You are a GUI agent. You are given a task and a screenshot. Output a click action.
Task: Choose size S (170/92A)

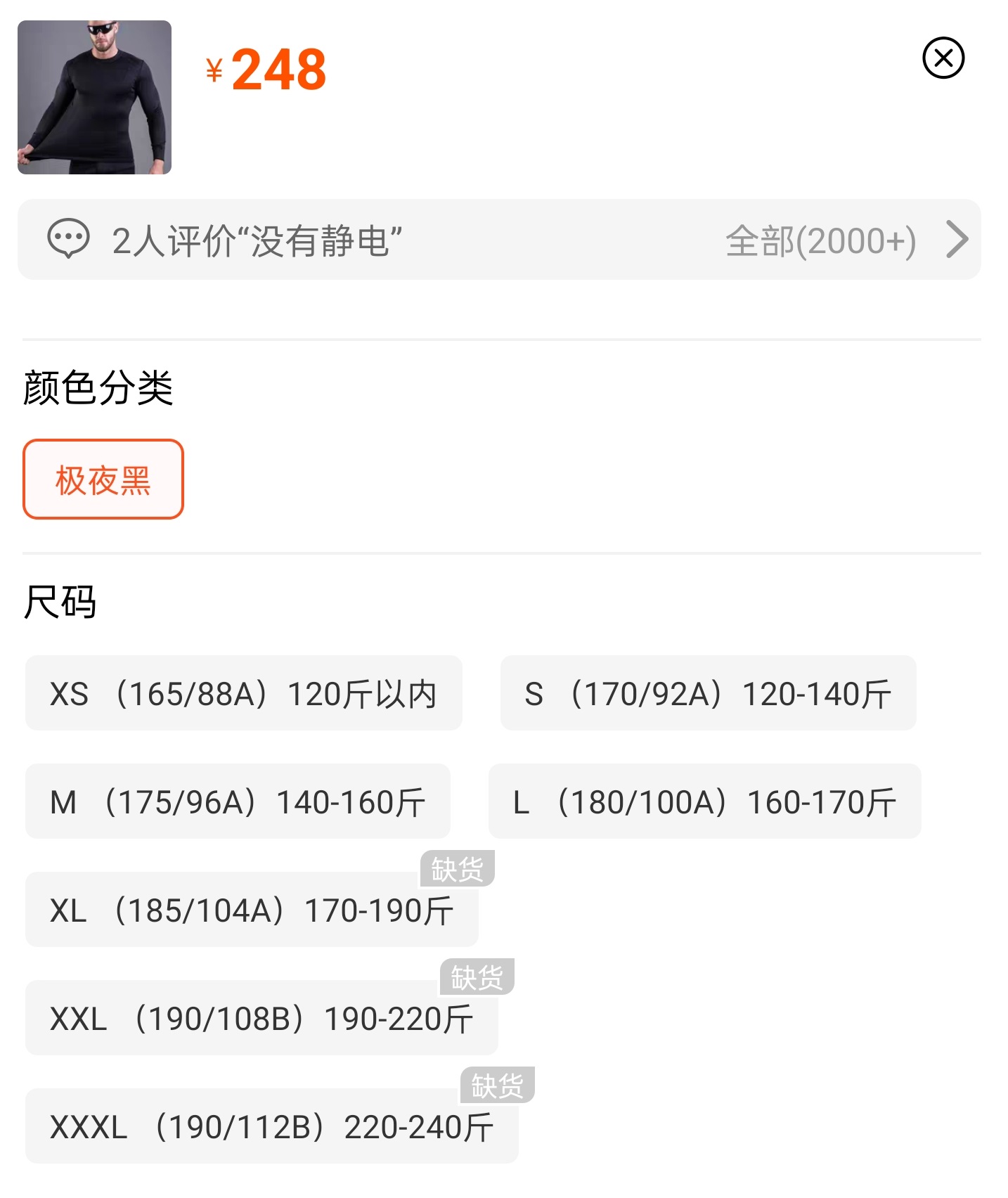click(707, 693)
